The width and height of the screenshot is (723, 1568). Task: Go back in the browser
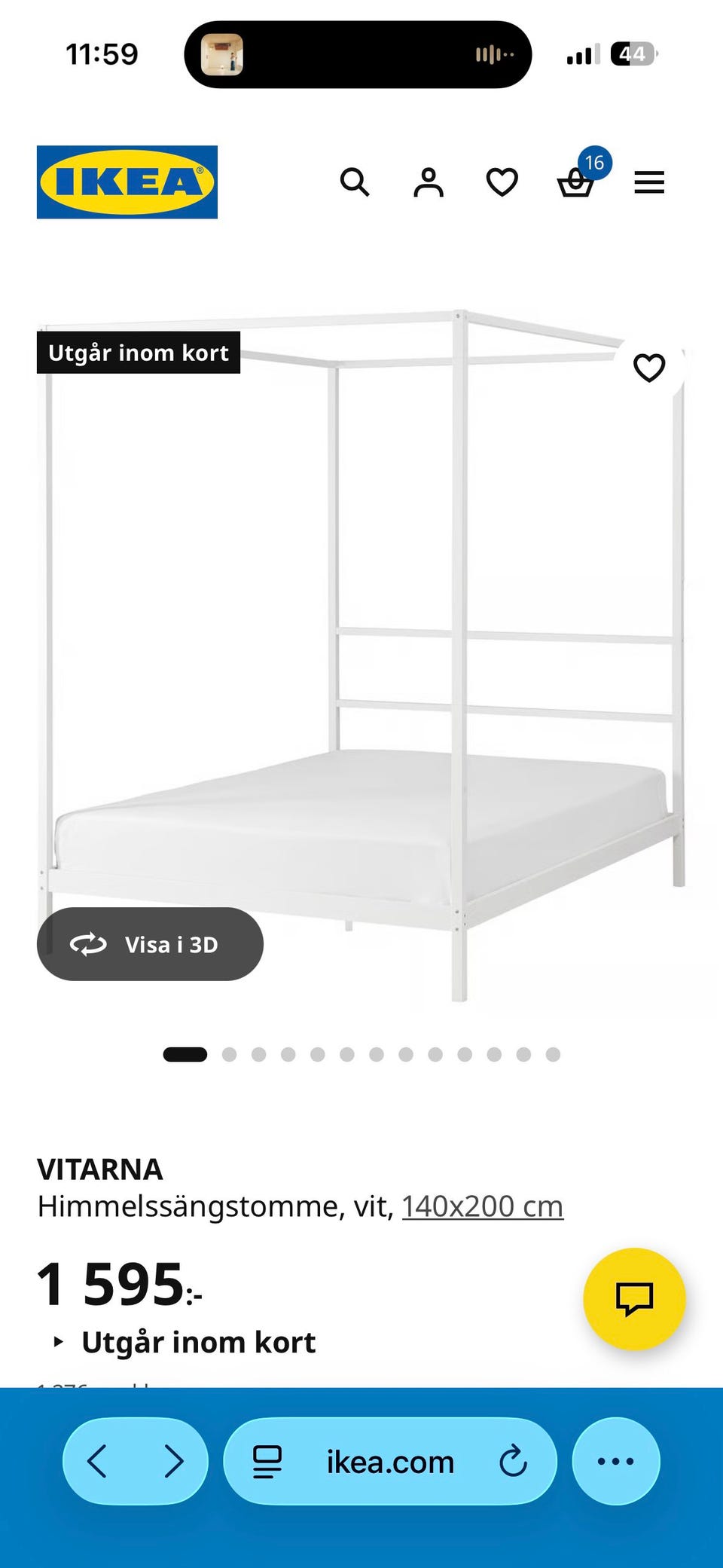point(98,1461)
